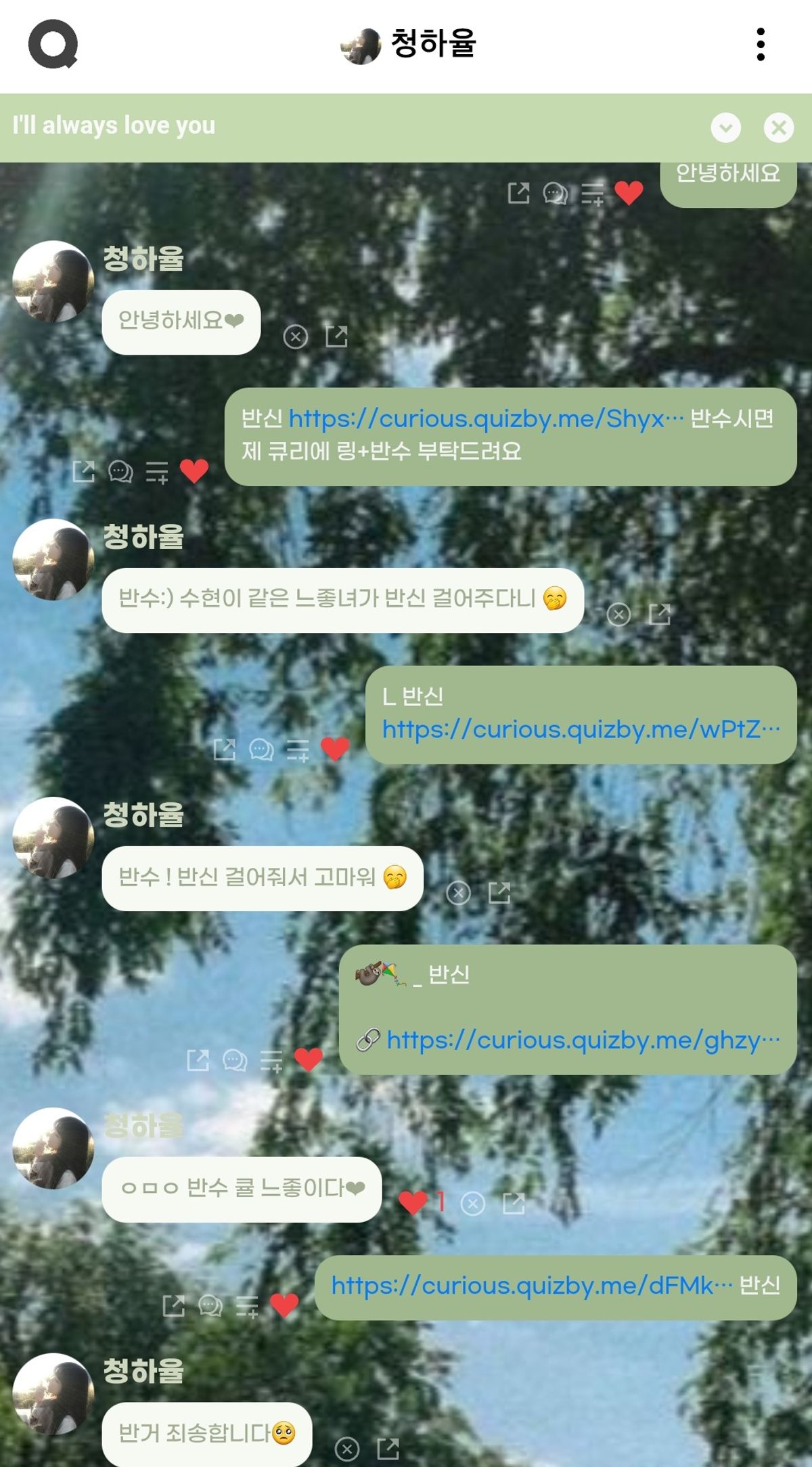Open the curious.quizby.me/Shyx link
Screen dimensions: 812x1467
tap(476, 419)
